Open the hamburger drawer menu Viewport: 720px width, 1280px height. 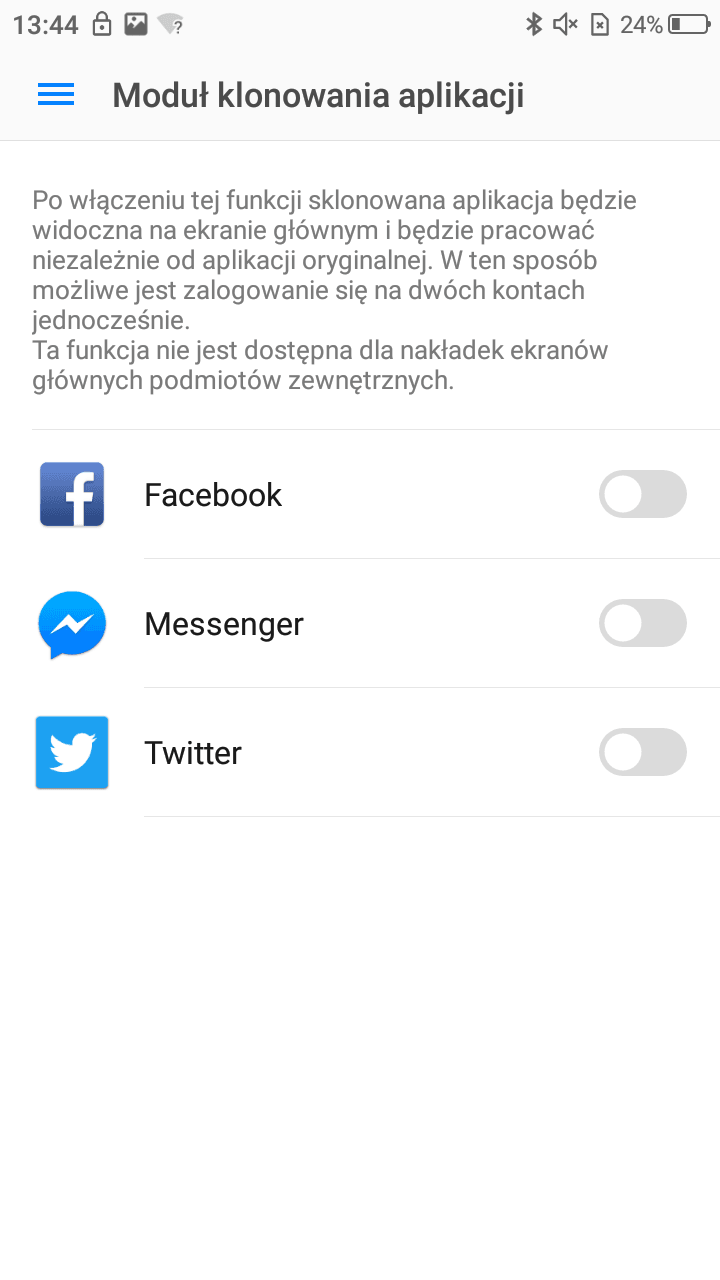click(x=56, y=95)
